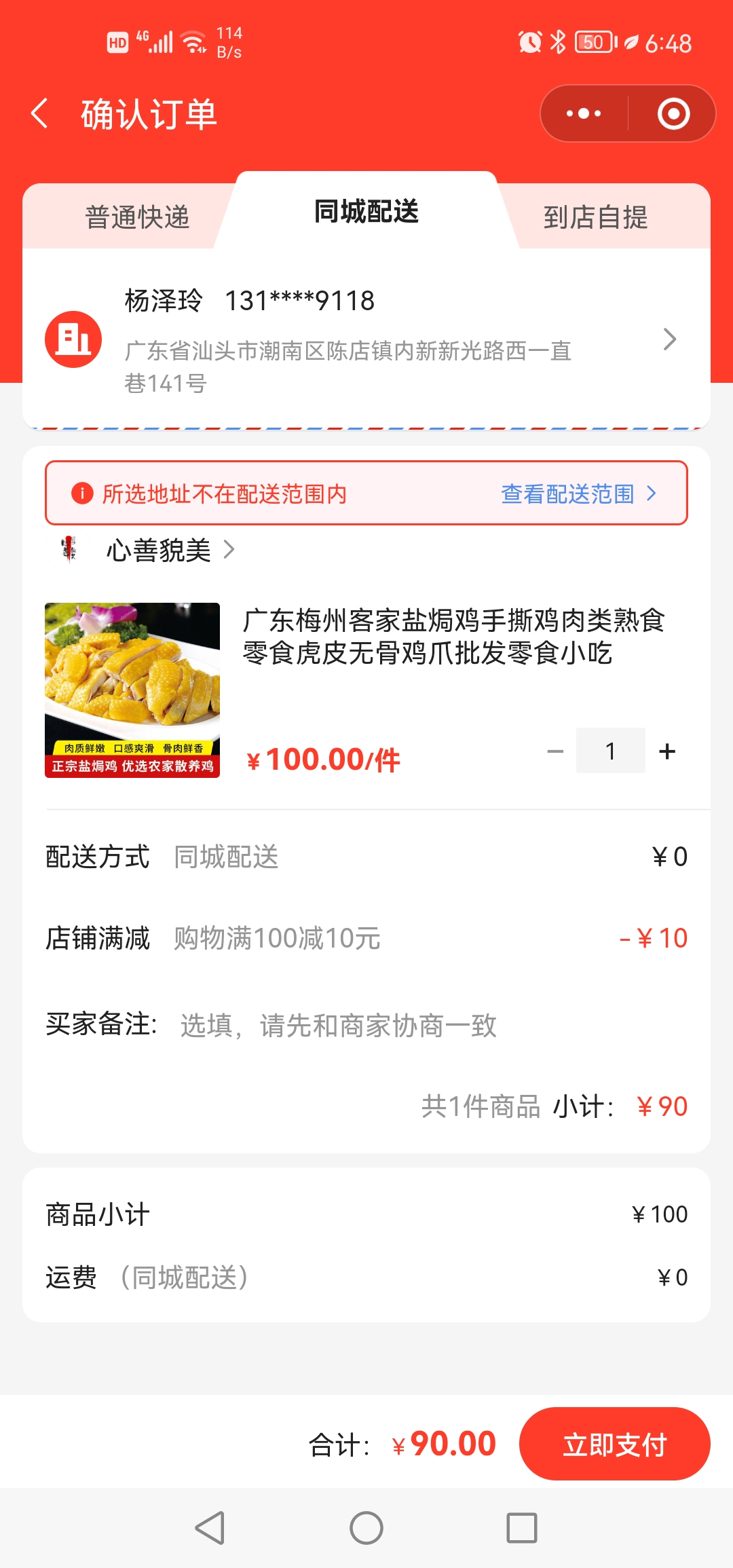Open the 心善貌美 shop page
Image resolution: width=733 pixels, height=1568 pixels.
point(159,550)
